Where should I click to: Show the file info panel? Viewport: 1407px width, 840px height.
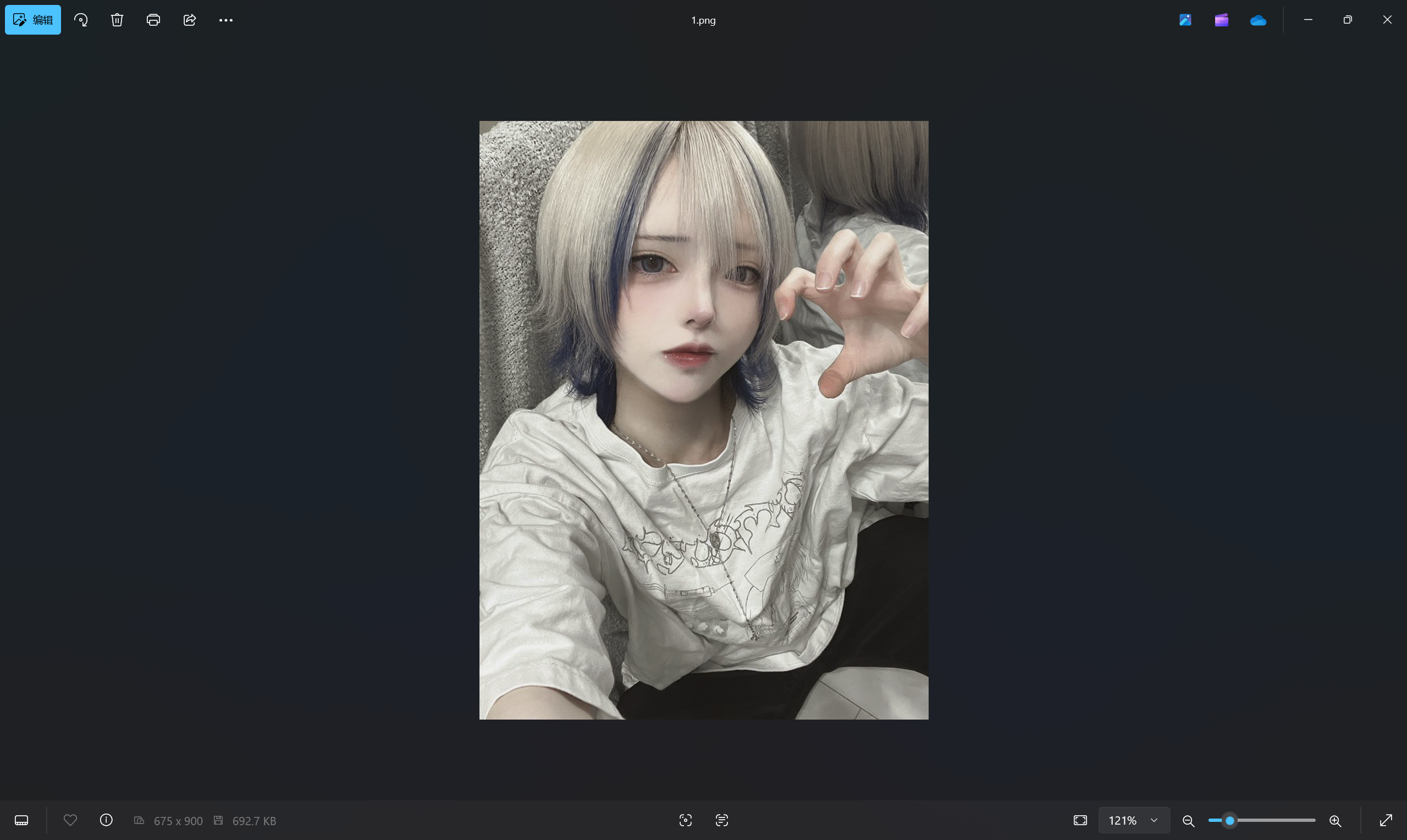pyautogui.click(x=107, y=820)
